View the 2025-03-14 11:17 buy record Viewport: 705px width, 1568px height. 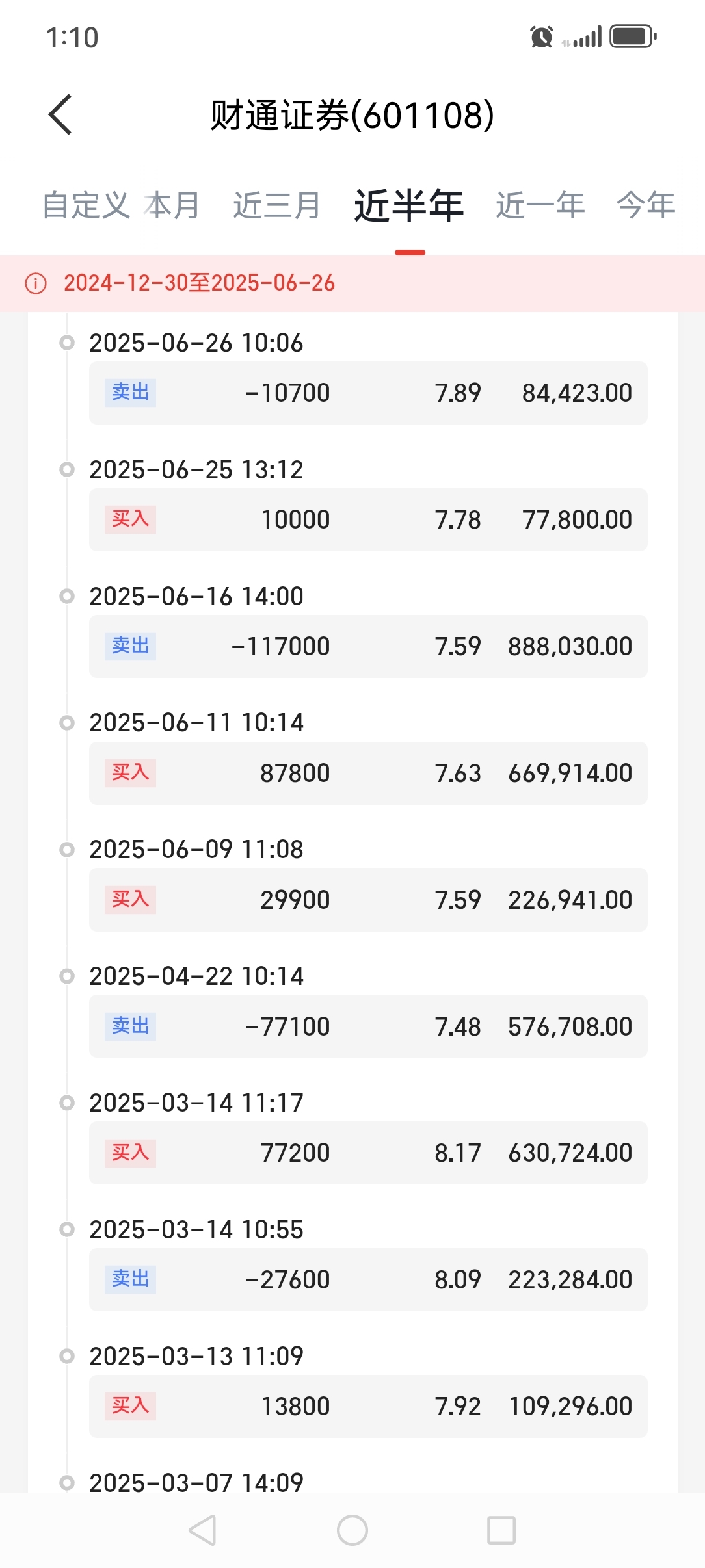click(368, 1153)
